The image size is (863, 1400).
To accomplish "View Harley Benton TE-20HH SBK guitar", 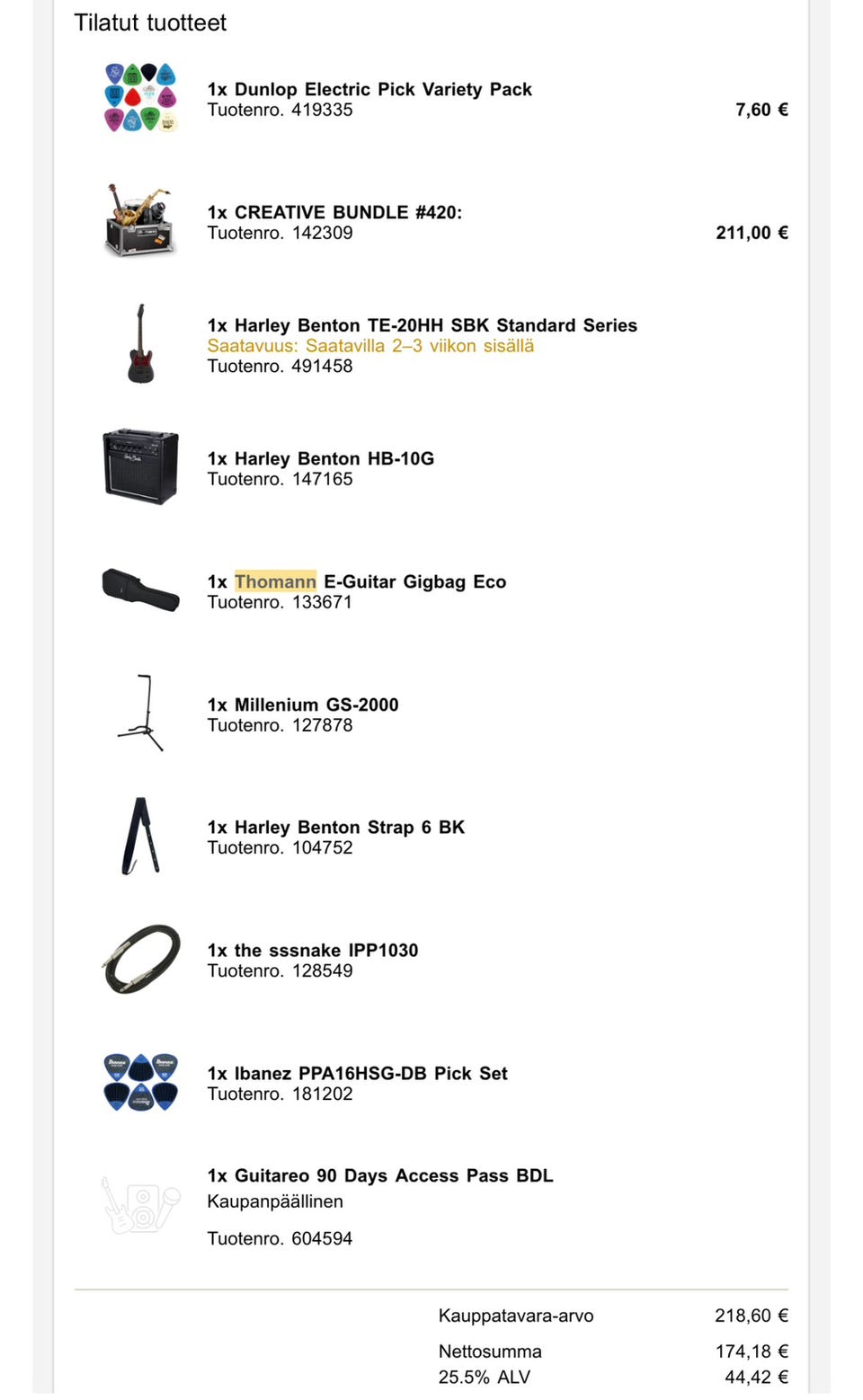I will pyautogui.click(x=422, y=325).
